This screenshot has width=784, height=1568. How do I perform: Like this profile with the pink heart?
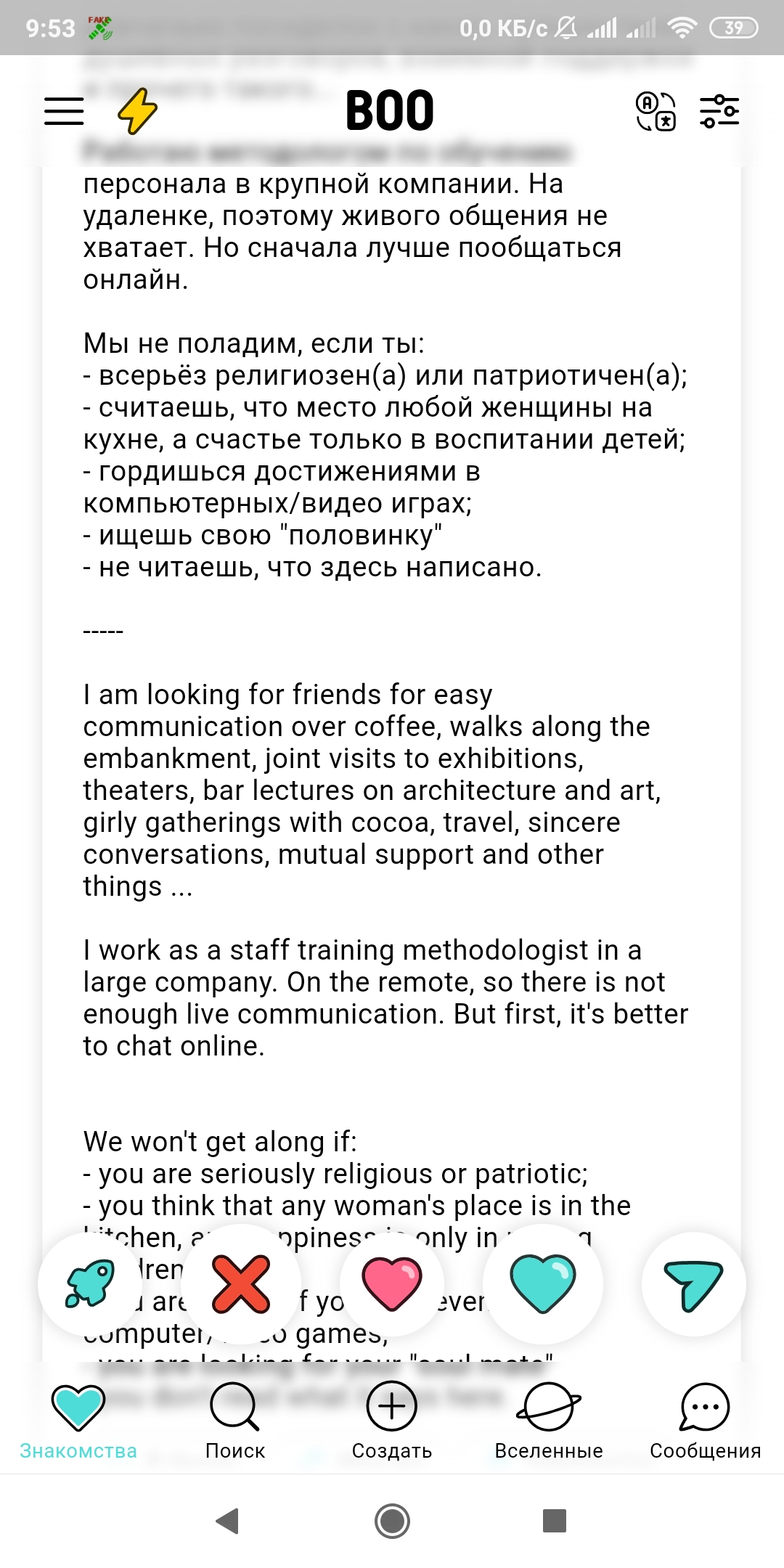click(x=392, y=1283)
